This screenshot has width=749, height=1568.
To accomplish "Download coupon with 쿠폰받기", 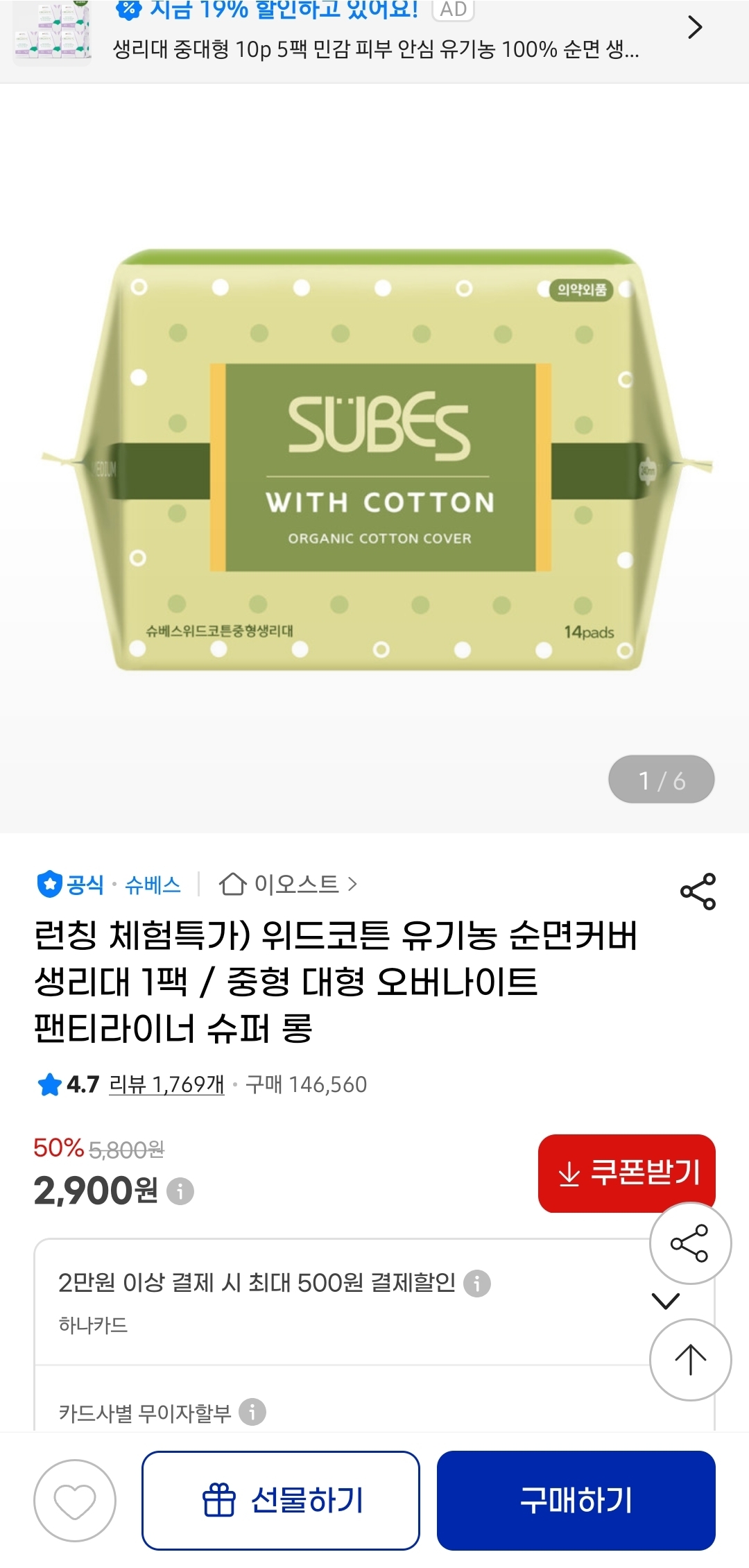I will [x=626, y=1173].
